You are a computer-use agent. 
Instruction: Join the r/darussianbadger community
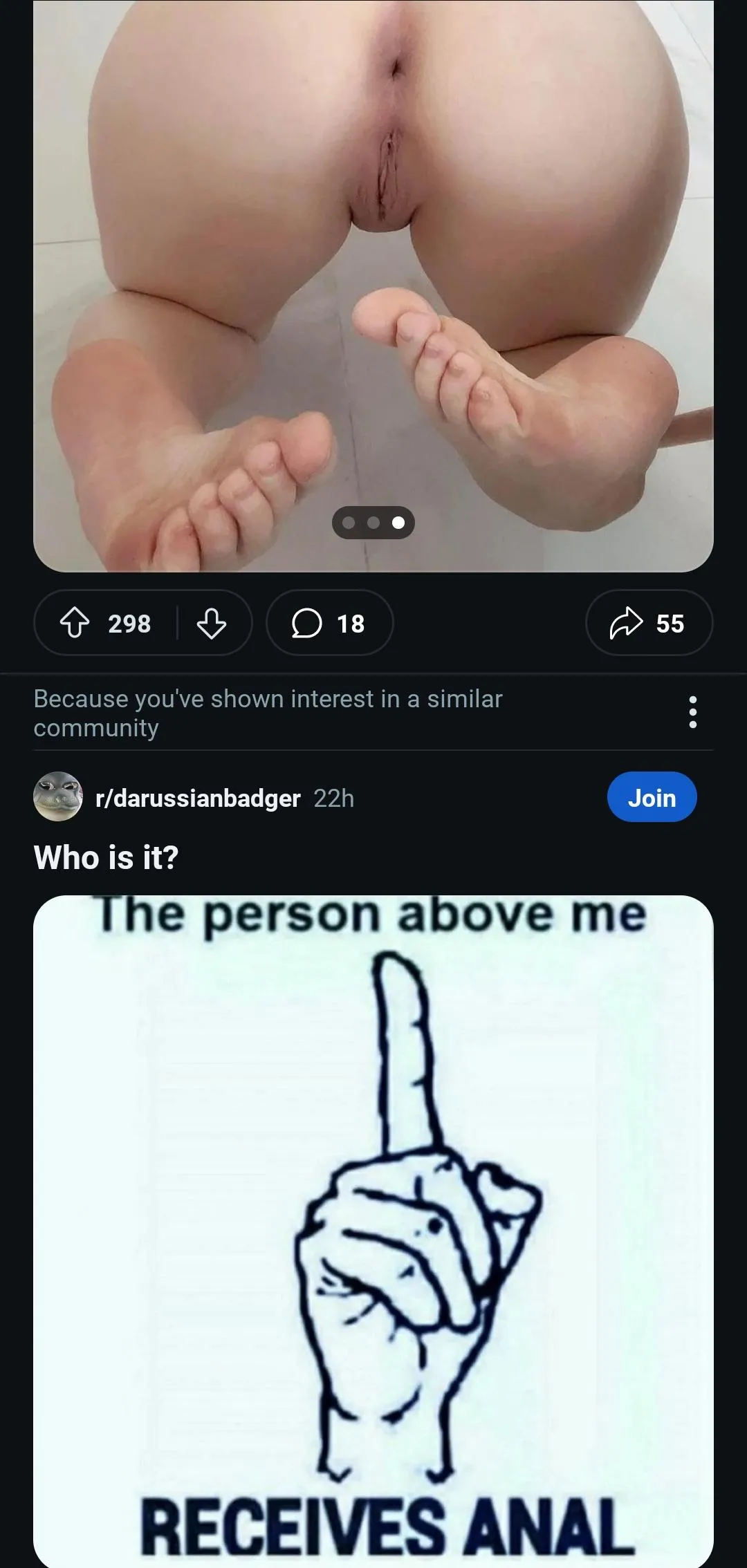651,798
